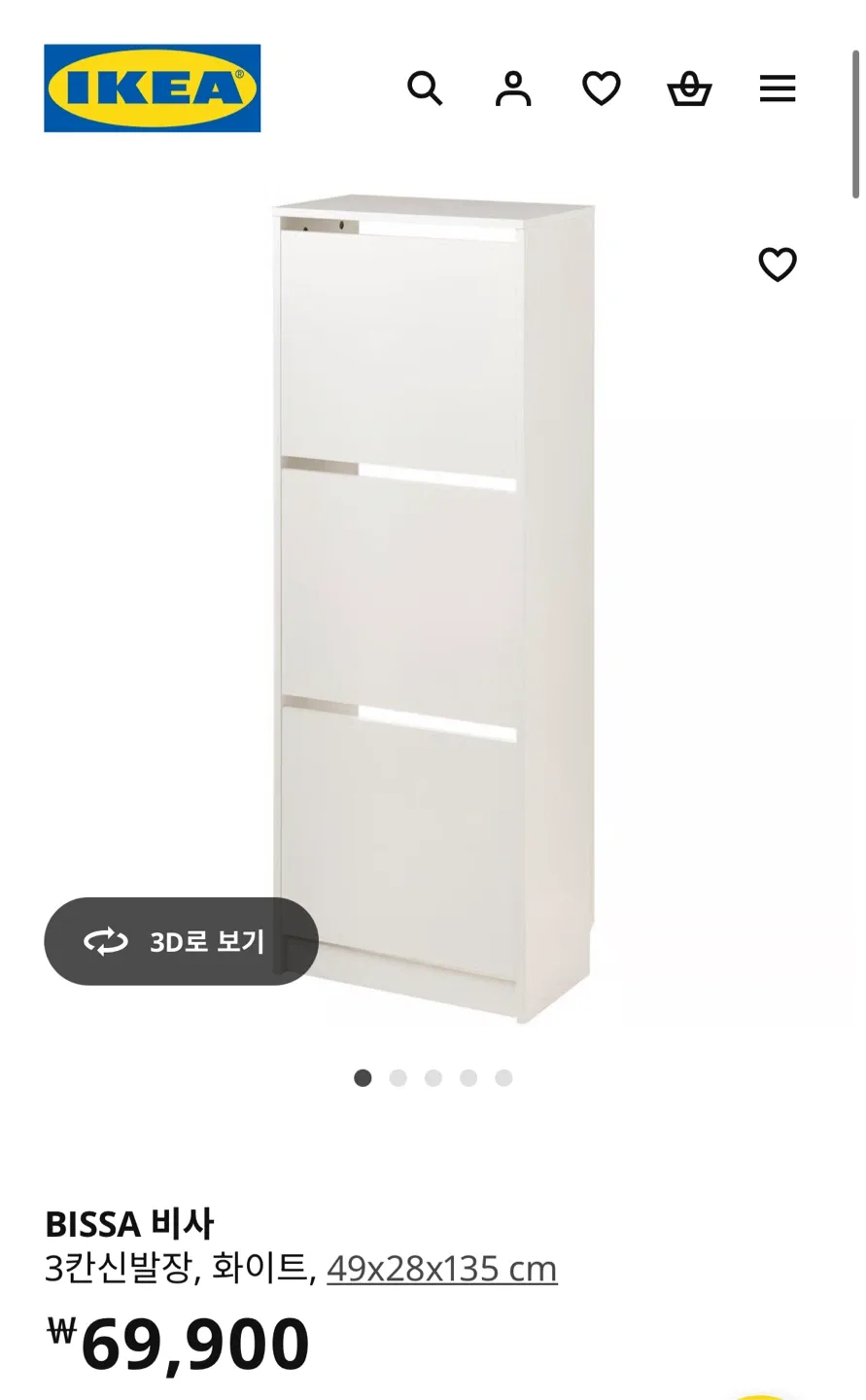Viewport: 866px width, 1400px height.
Task: Jump to the third image indicator dot
Action: pyautogui.click(x=433, y=1078)
